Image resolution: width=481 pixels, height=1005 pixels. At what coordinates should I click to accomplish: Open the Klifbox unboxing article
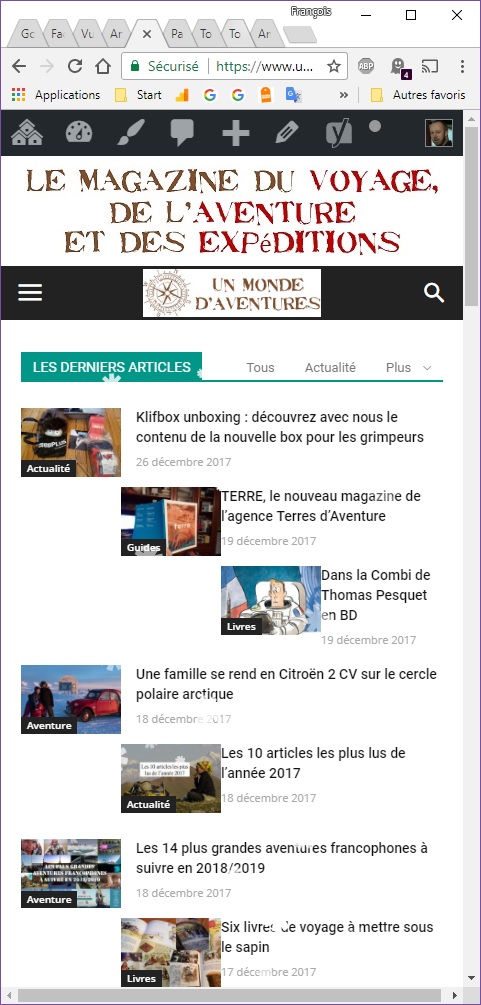coord(280,427)
